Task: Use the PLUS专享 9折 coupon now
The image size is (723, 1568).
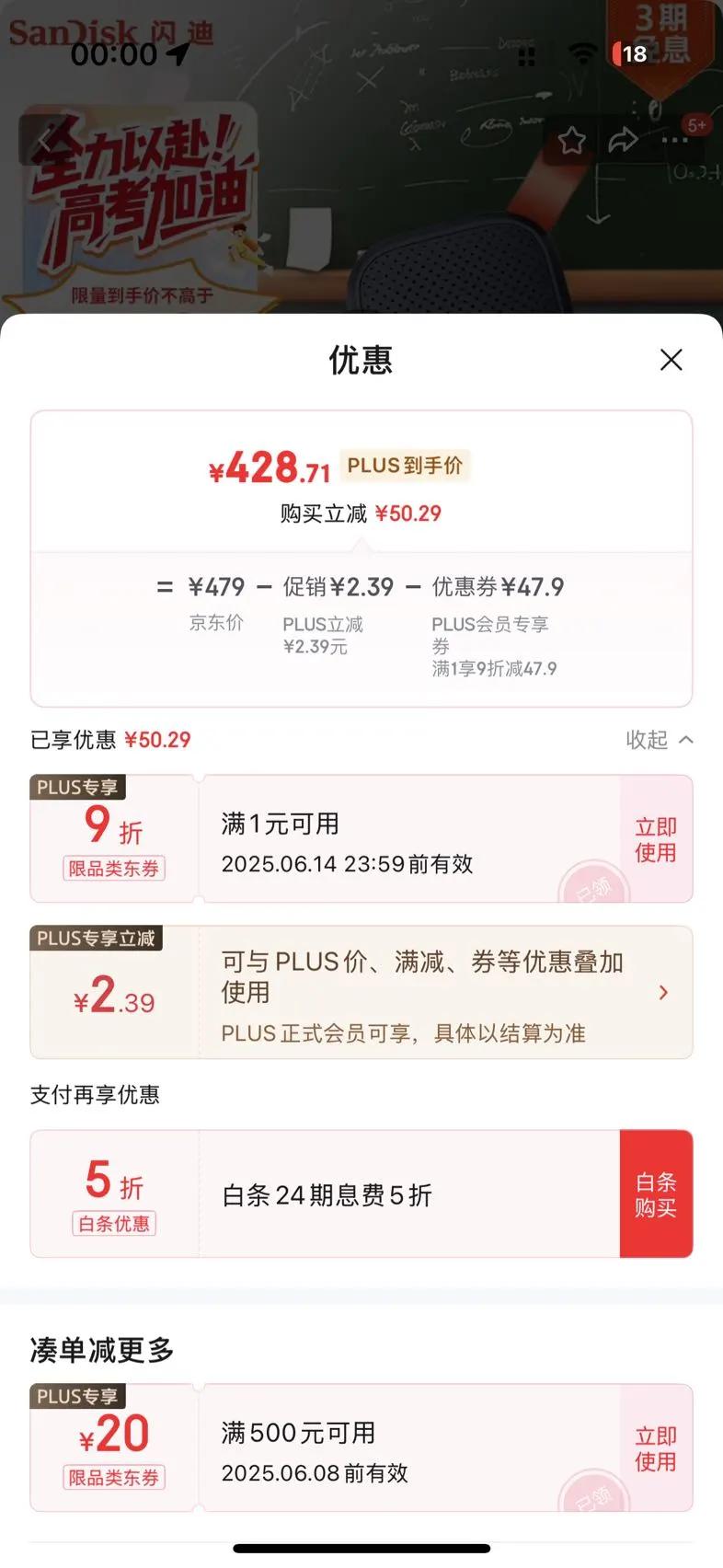Action: (x=656, y=839)
